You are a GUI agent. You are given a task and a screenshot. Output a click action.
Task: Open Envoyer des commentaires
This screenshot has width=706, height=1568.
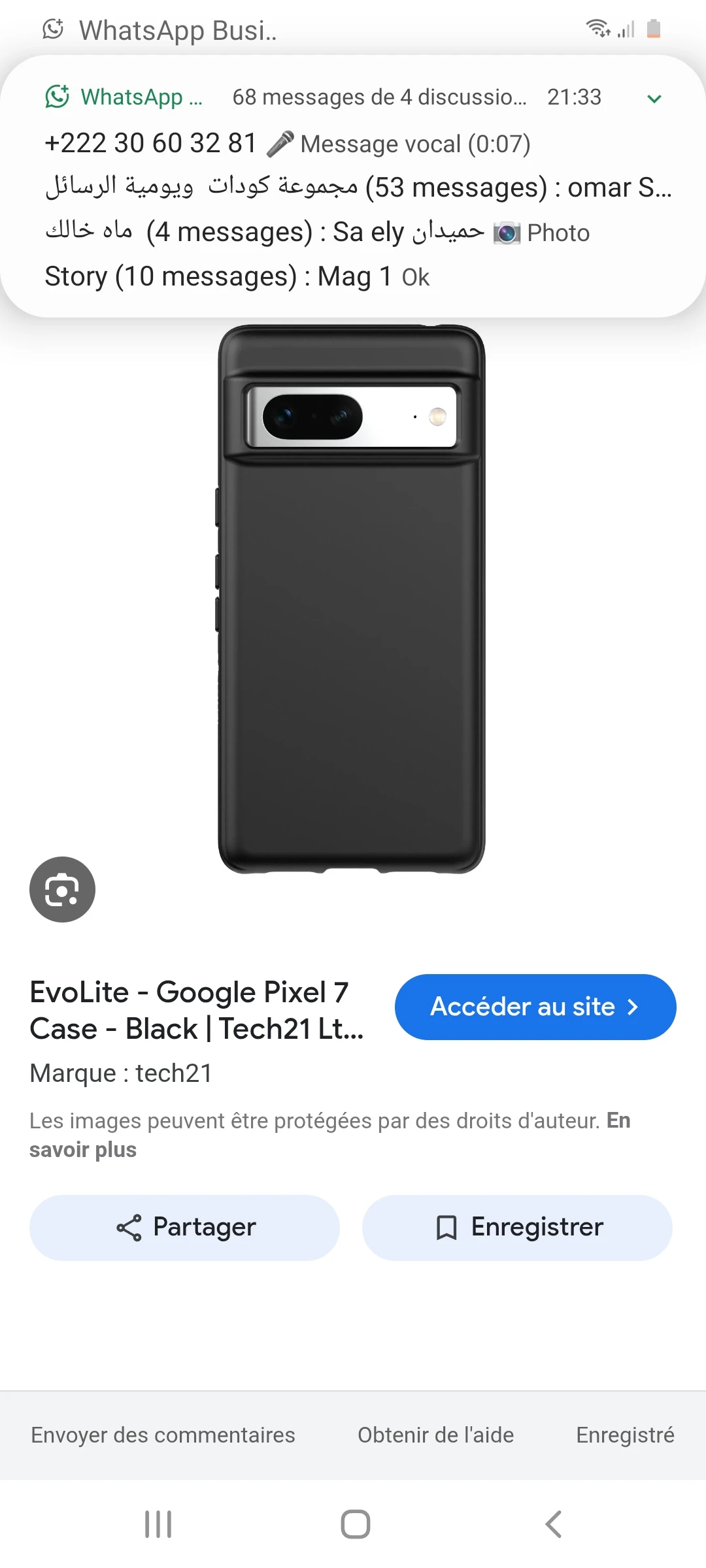163,1435
